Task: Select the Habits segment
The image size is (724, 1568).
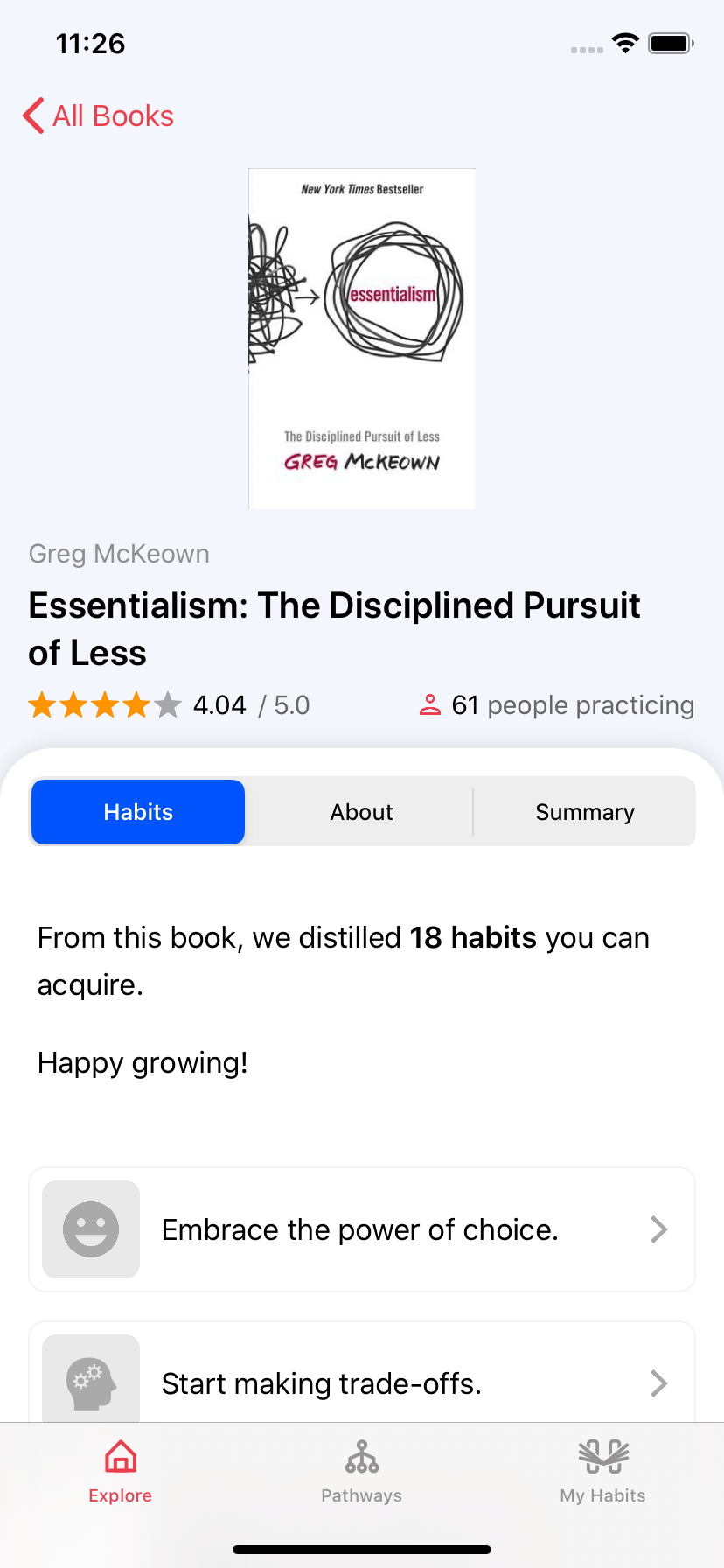Action: click(x=138, y=812)
